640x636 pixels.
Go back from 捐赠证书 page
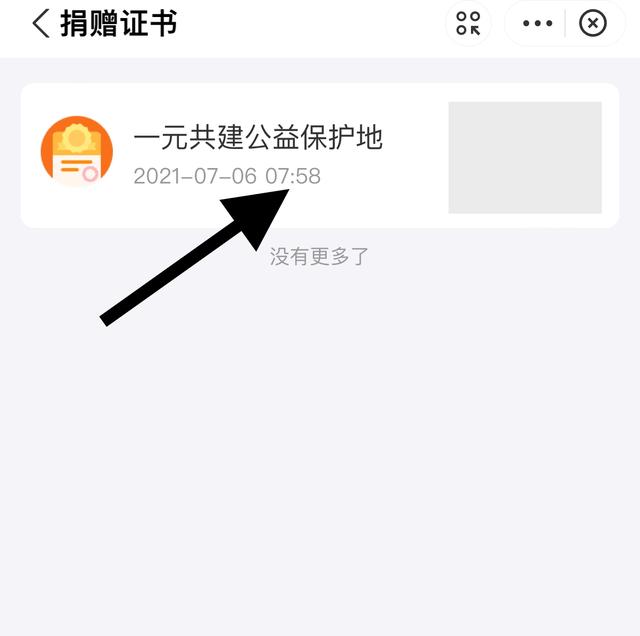point(40,24)
